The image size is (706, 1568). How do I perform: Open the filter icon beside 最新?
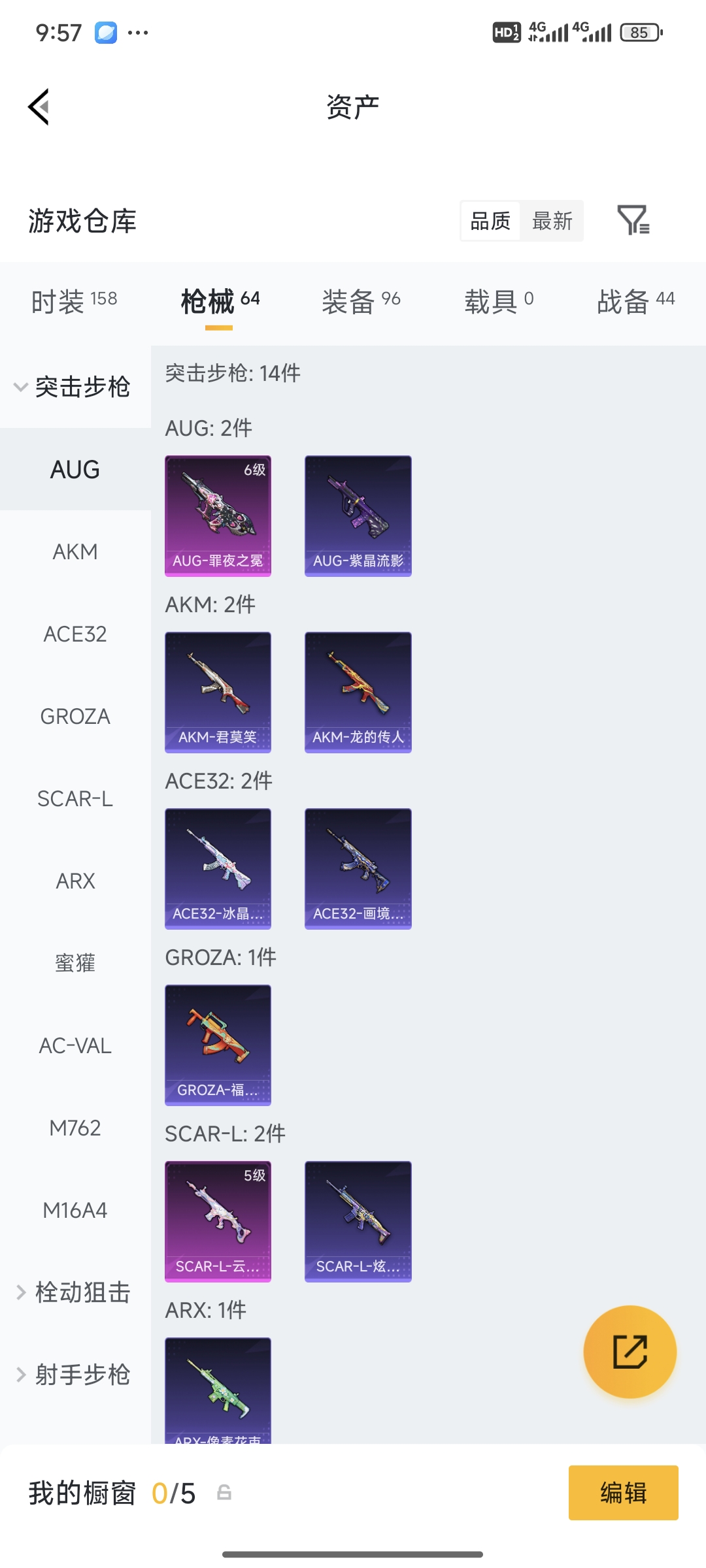point(633,220)
